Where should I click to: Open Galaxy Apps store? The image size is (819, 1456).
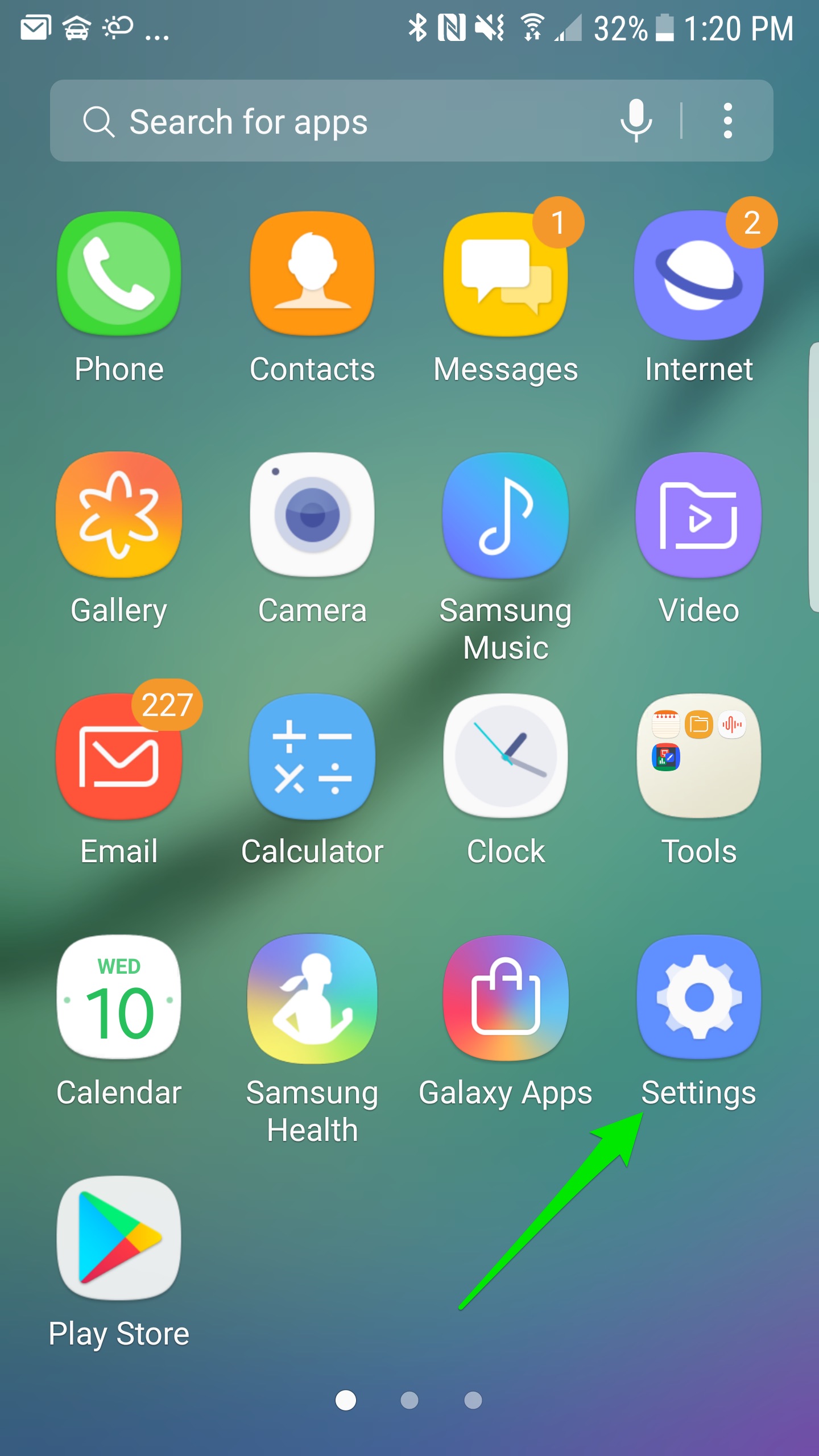coord(506,998)
